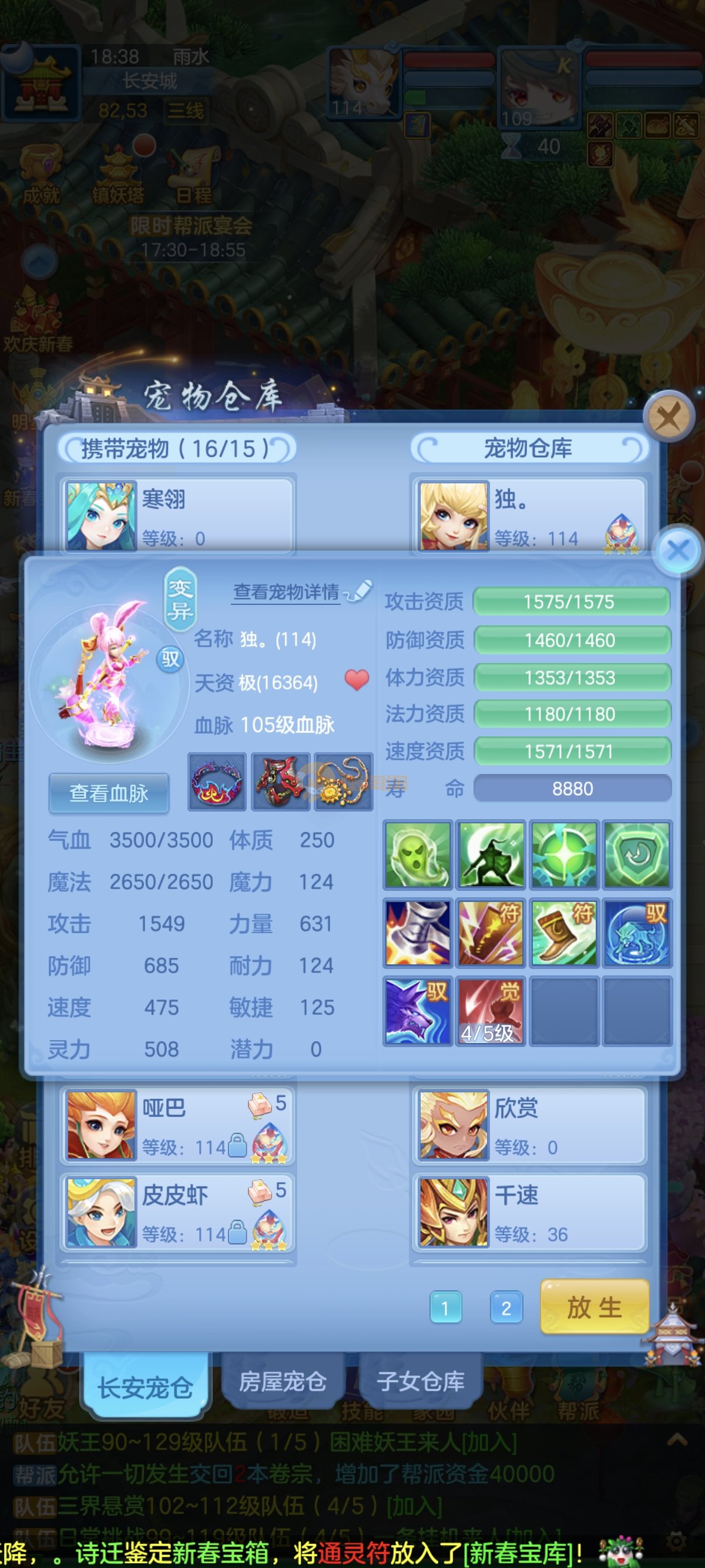Screen dimensions: 705x1568
Task: Open the 子女仓库 tab
Action: (421, 1381)
